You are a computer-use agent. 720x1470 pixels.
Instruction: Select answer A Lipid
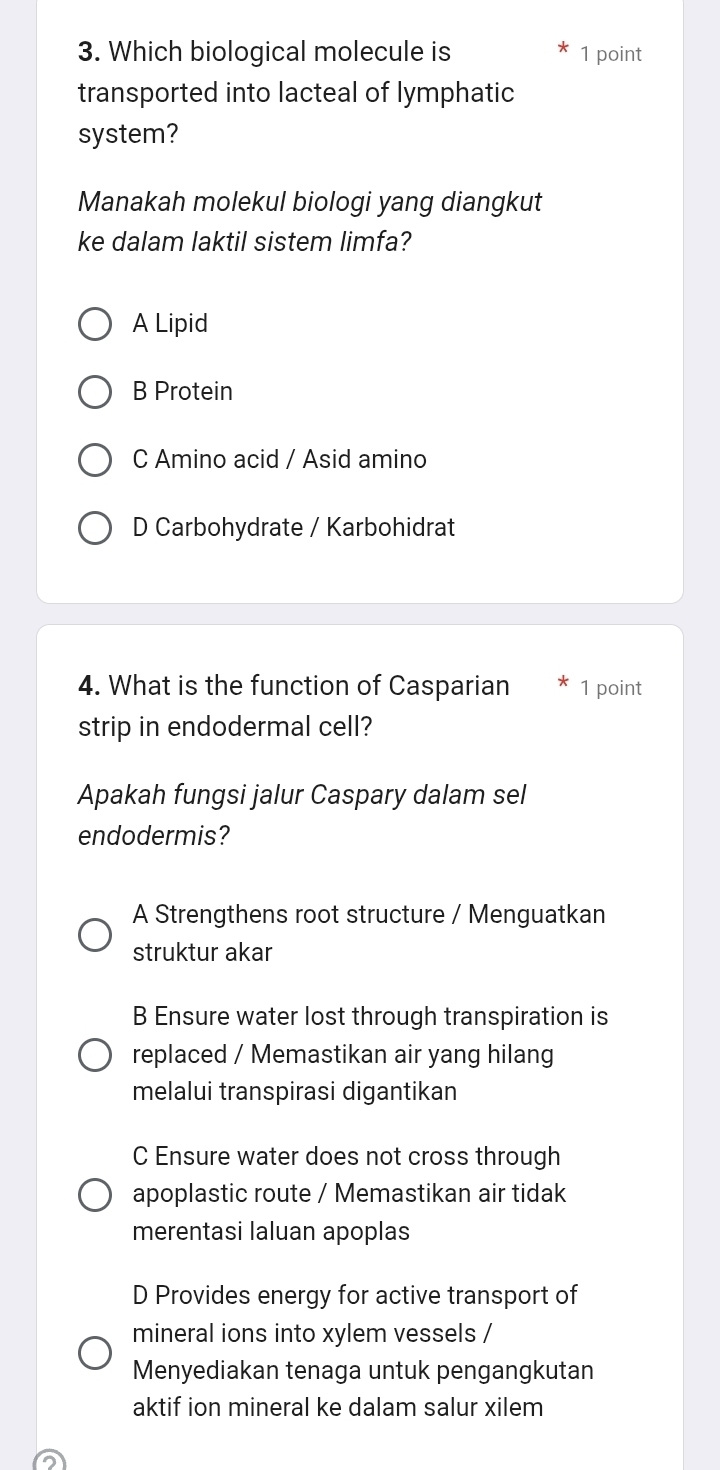95,324
